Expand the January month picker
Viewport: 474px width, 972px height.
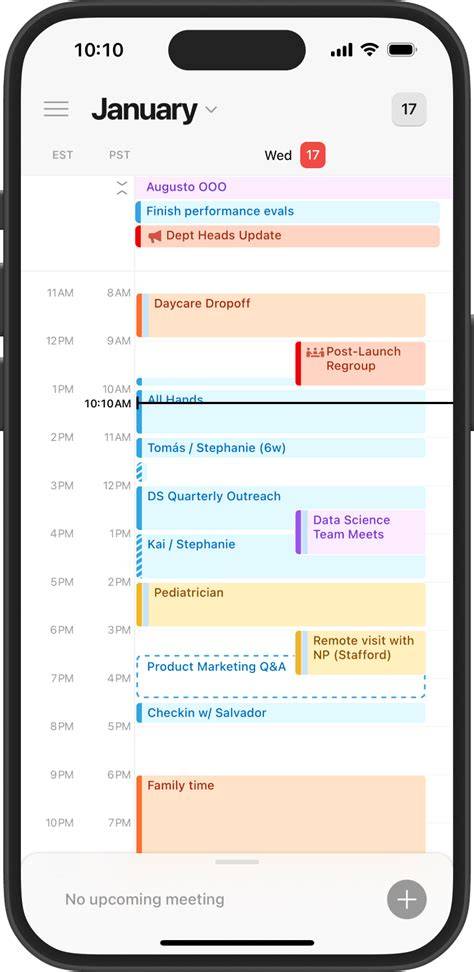click(154, 110)
